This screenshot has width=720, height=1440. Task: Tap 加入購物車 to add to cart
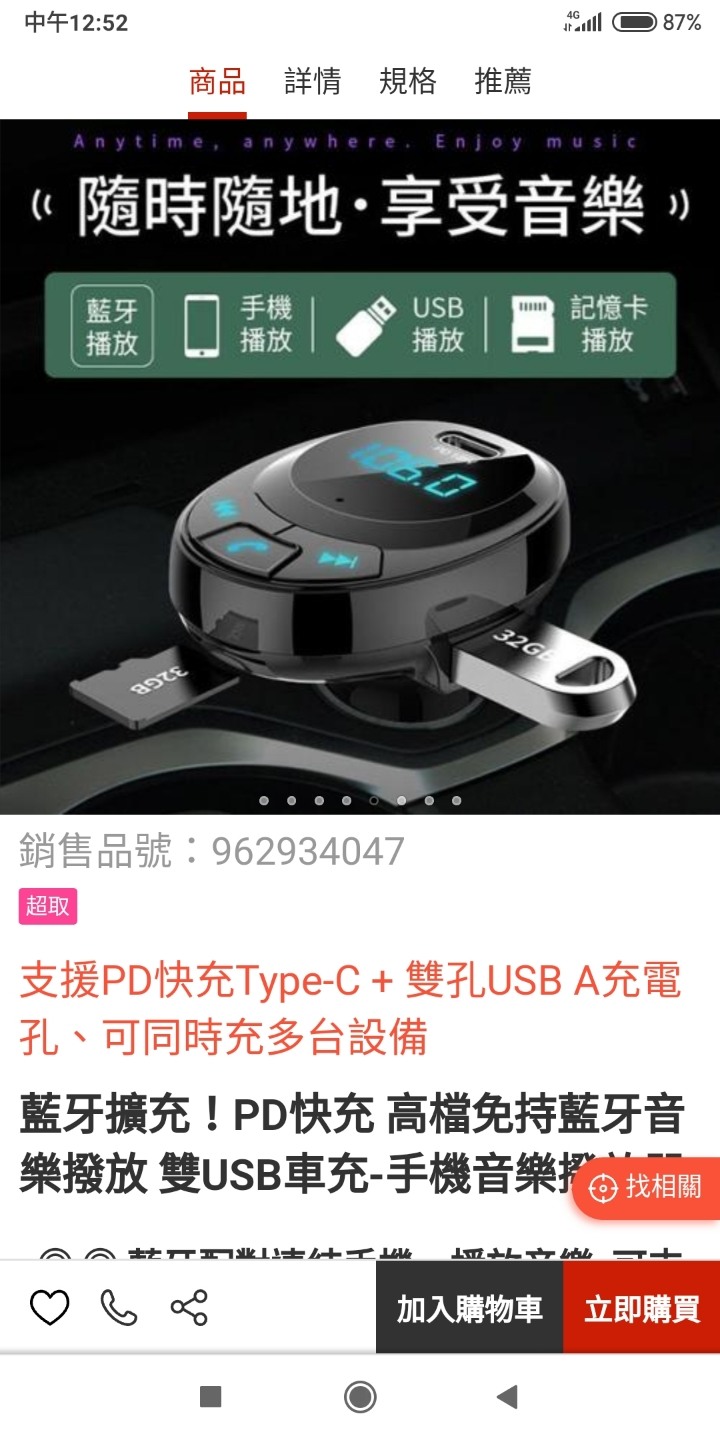click(469, 1308)
